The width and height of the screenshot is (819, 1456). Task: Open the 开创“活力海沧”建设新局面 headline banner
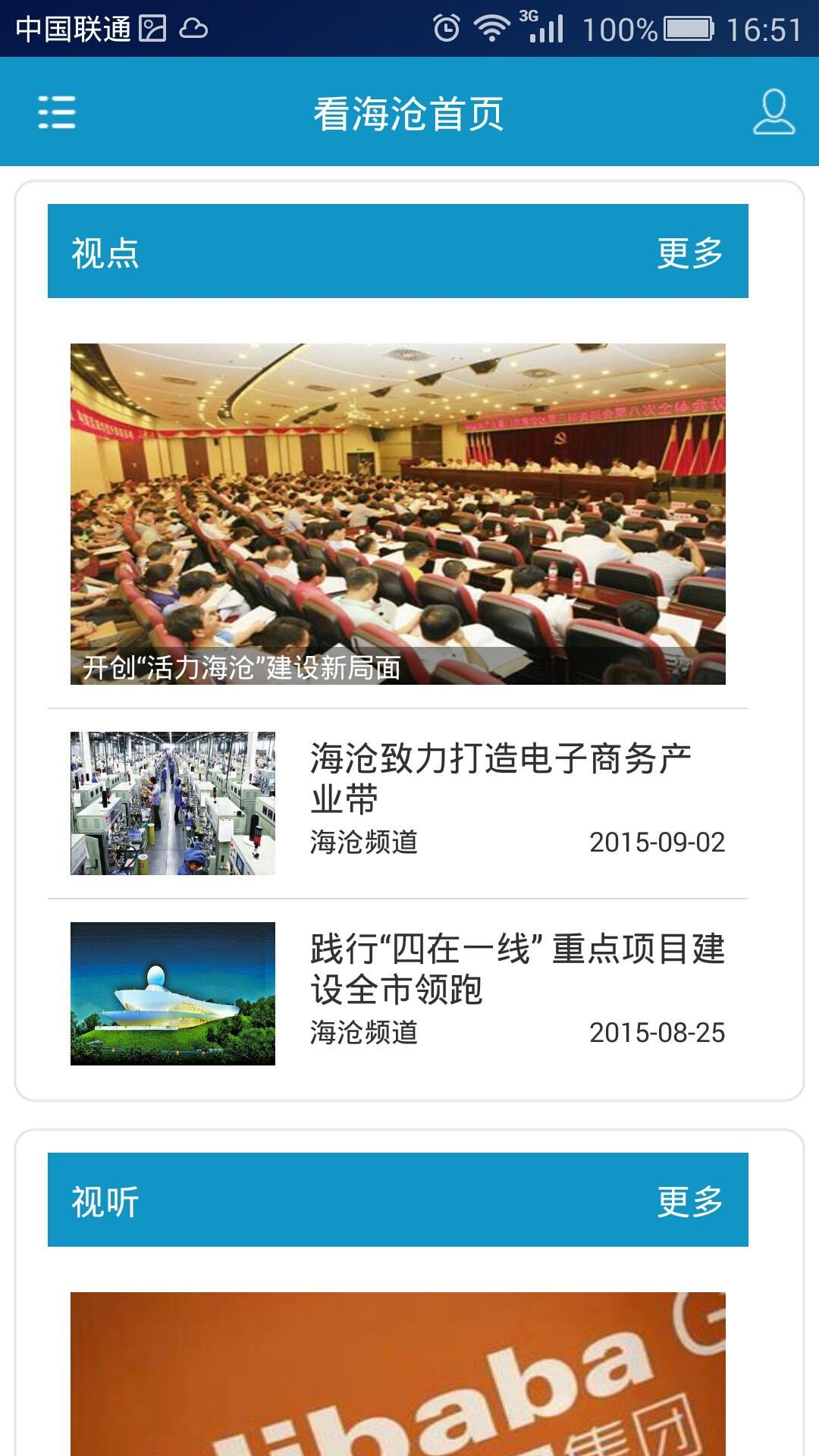[397, 513]
